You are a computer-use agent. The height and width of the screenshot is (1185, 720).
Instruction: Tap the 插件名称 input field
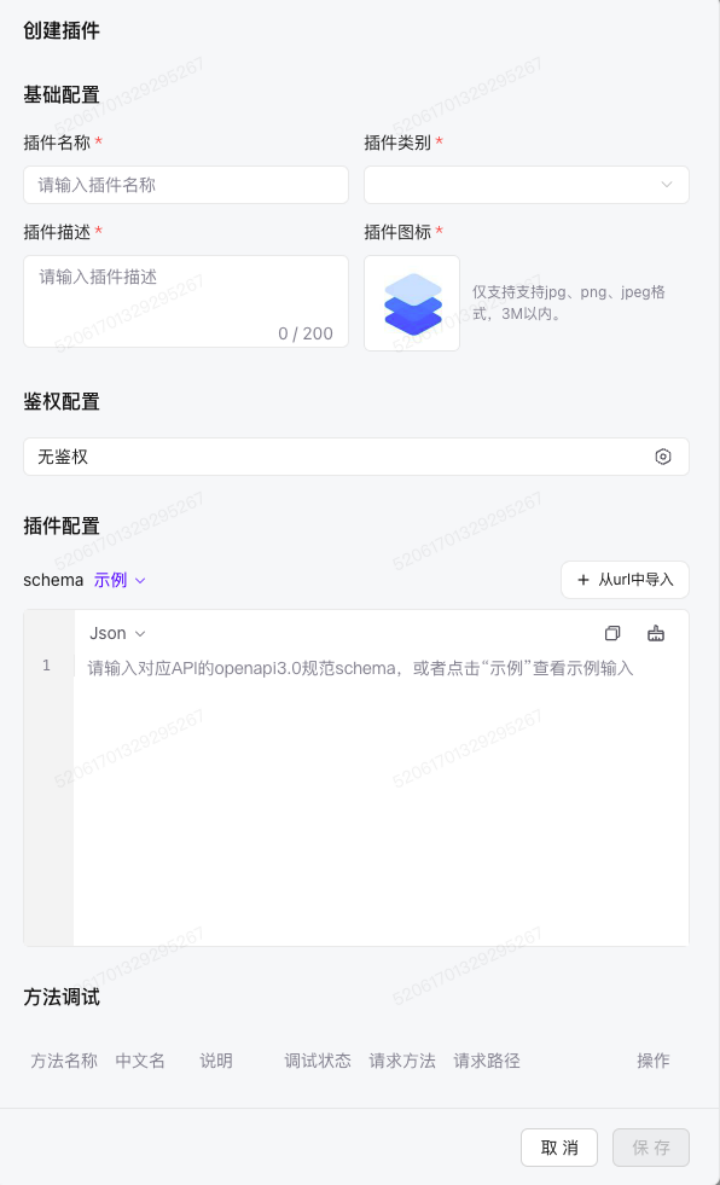coord(186,185)
